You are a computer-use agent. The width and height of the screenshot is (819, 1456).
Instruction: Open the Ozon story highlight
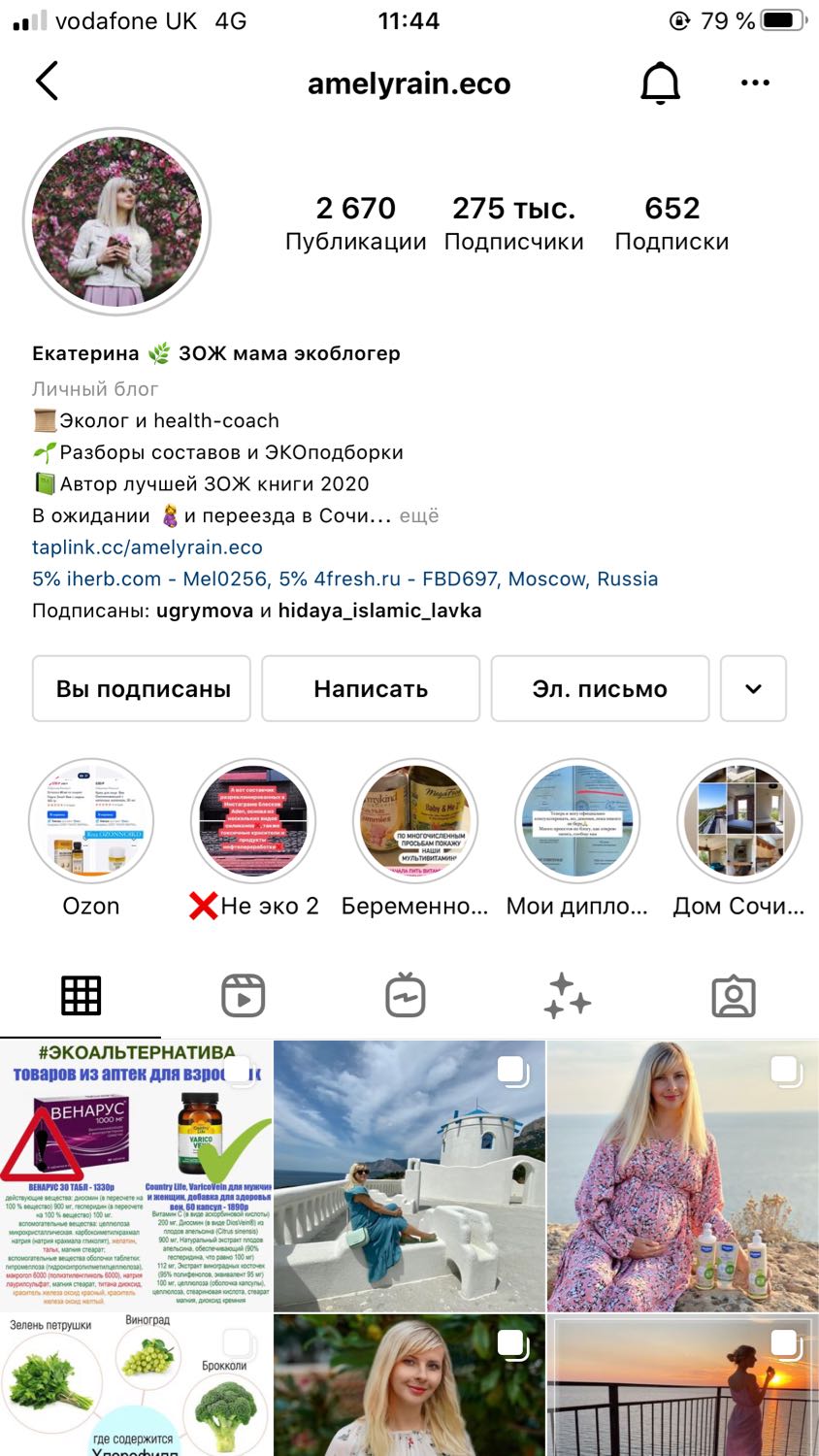[x=91, y=821]
